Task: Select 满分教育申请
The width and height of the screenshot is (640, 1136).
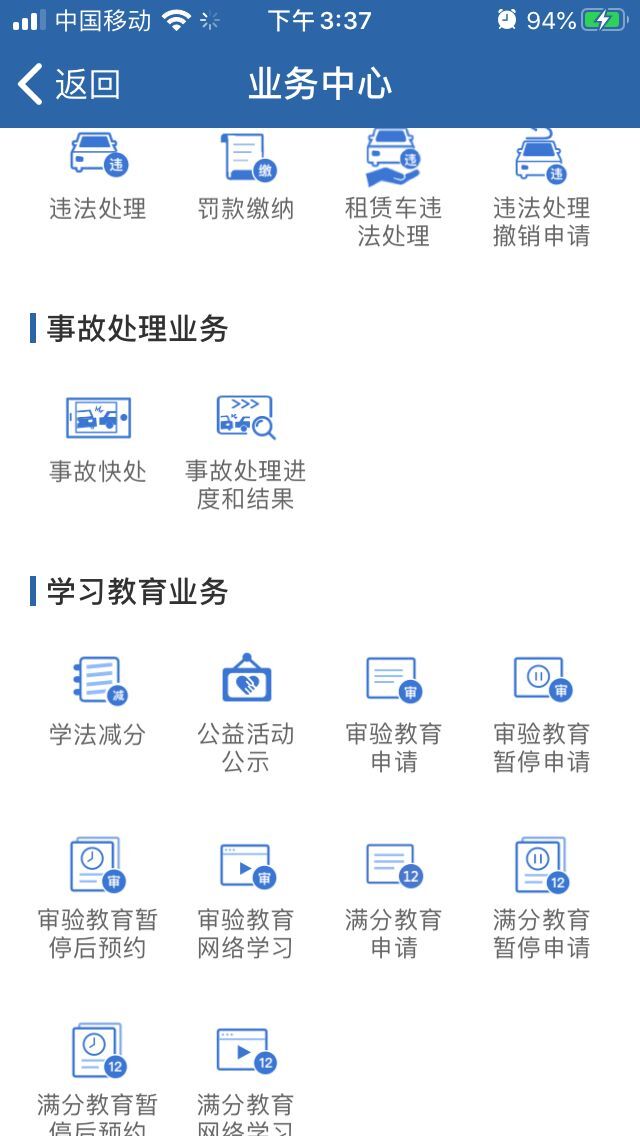Action: coord(394,899)
